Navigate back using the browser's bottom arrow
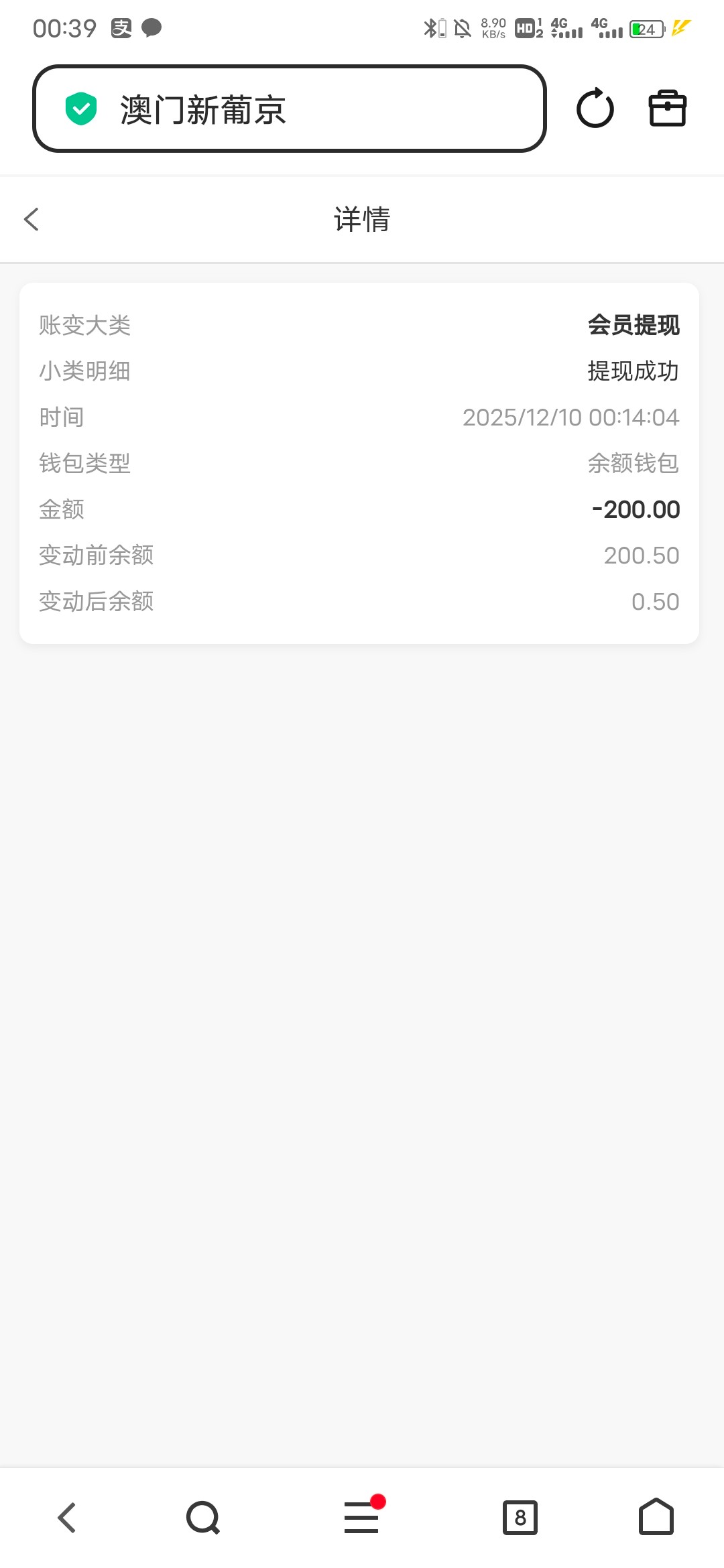Viewport: 724px width, 1568px height. [x=67, y=1518]
